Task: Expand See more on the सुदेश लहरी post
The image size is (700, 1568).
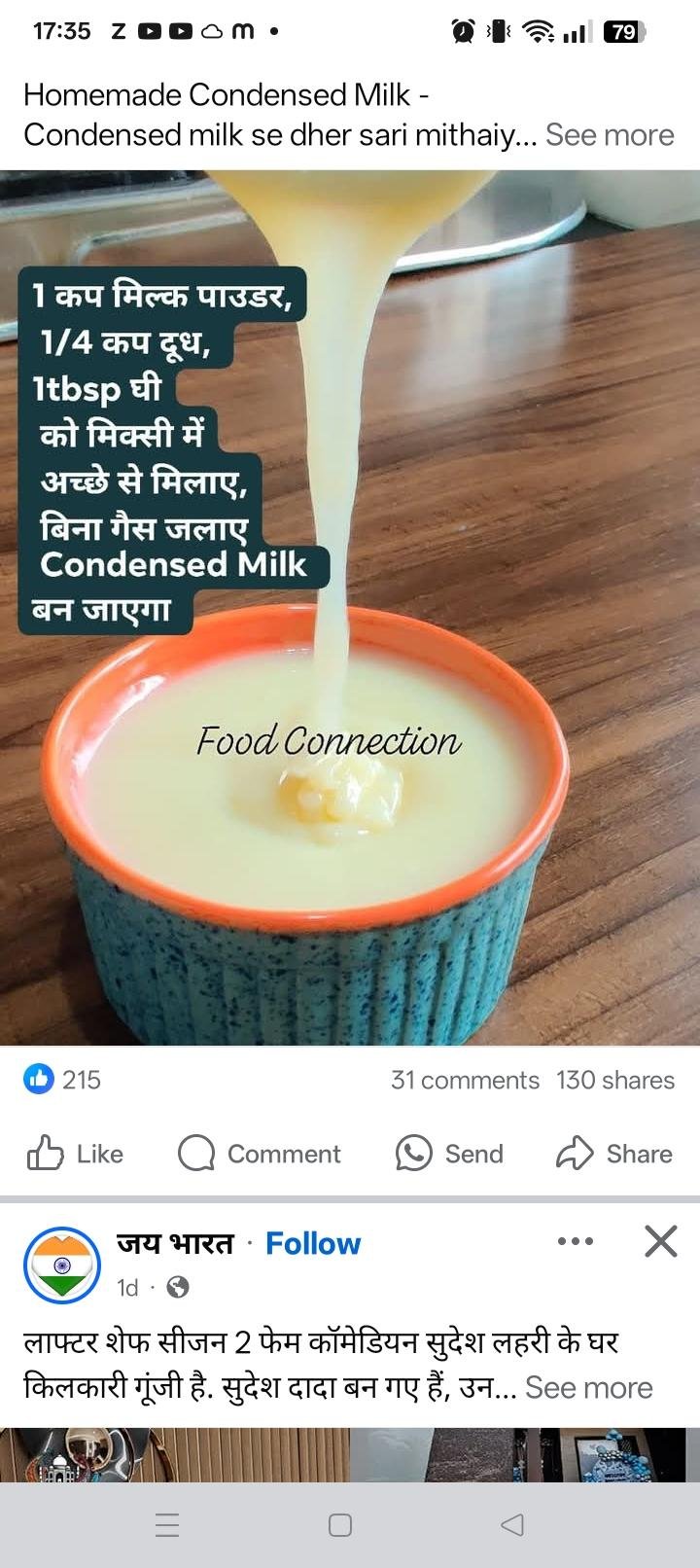Action: coord(588,1387)
